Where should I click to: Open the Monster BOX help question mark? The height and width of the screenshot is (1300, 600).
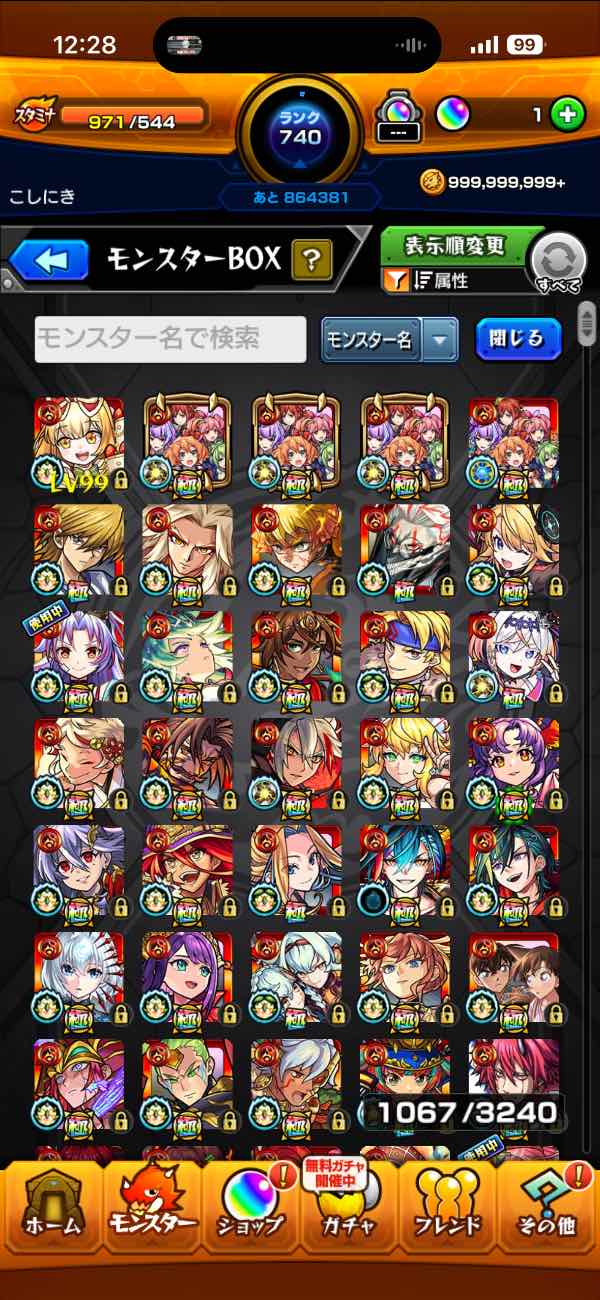coord(311,261)
